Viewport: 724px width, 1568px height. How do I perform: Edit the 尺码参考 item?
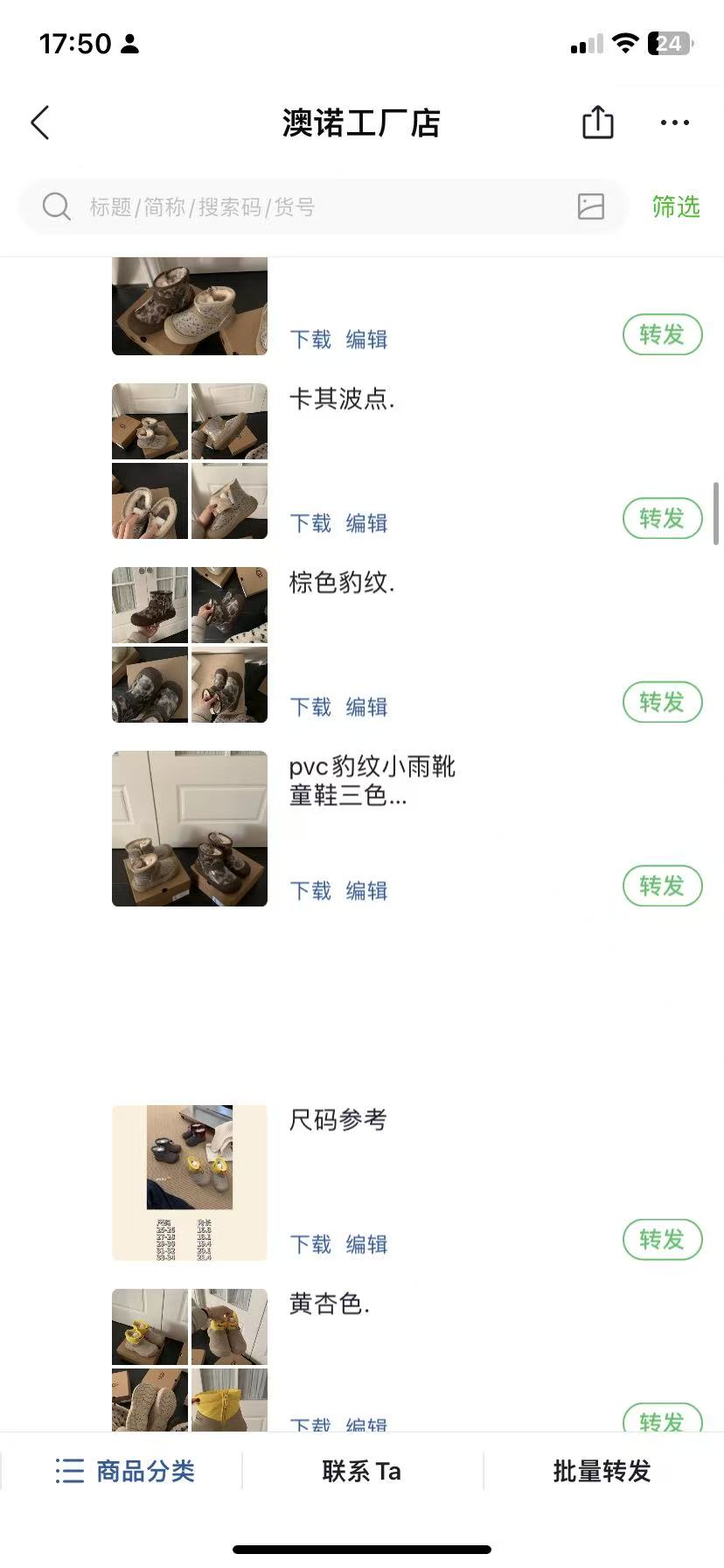coord(366,1244)
